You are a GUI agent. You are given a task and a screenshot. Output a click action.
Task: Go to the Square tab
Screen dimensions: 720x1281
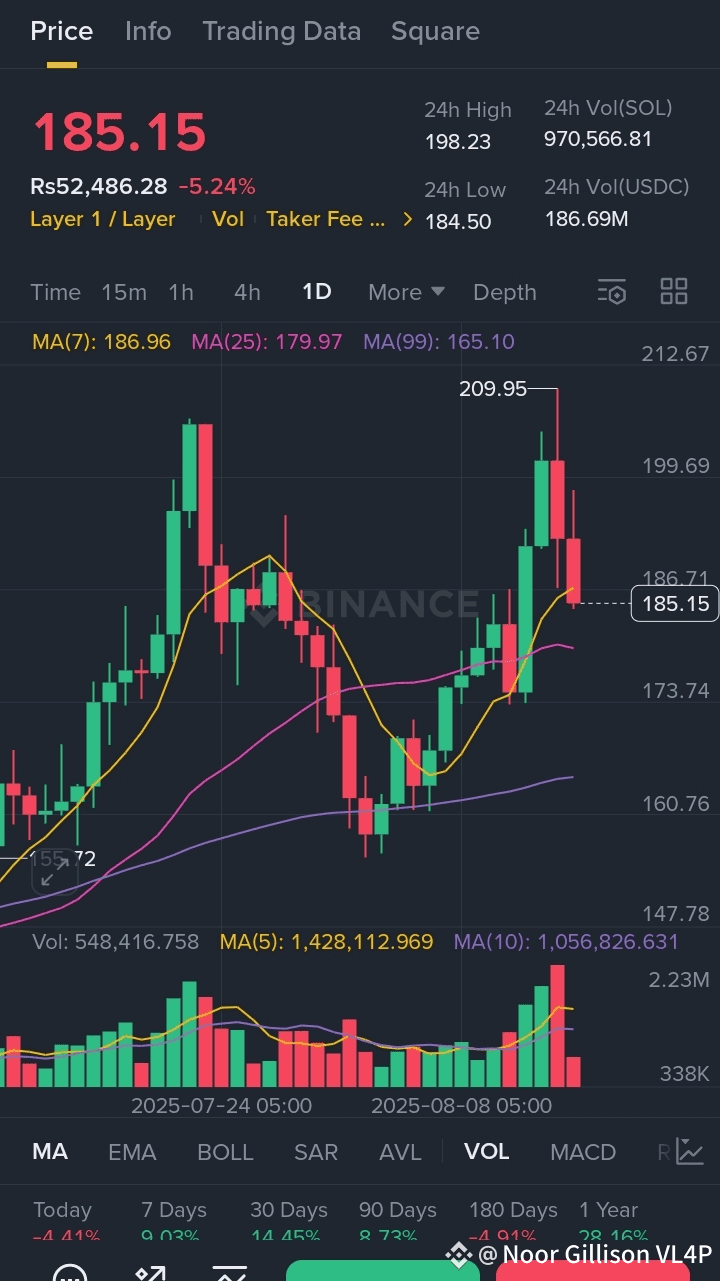click(435, 31)
